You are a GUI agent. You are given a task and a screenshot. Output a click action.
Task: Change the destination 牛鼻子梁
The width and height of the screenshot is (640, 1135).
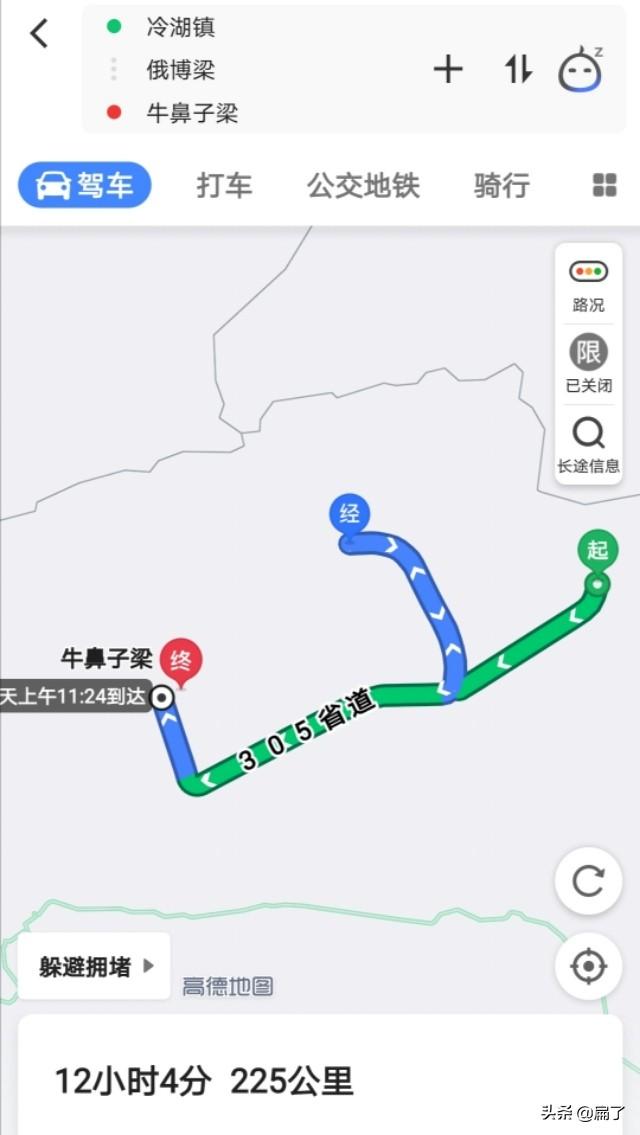coord(192,113)
